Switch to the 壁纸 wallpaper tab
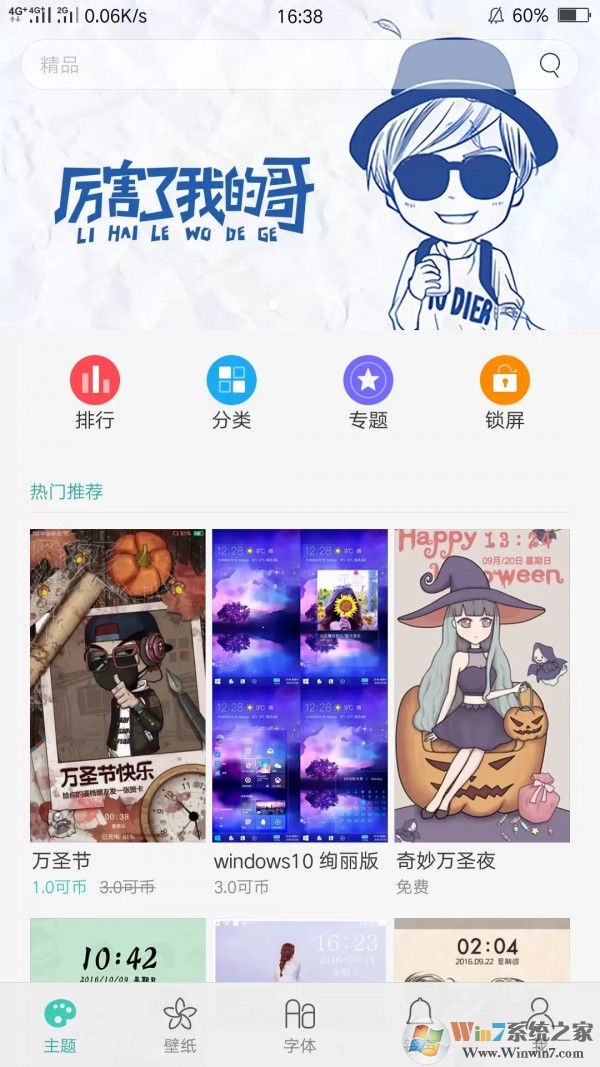 pos(180,1024)
